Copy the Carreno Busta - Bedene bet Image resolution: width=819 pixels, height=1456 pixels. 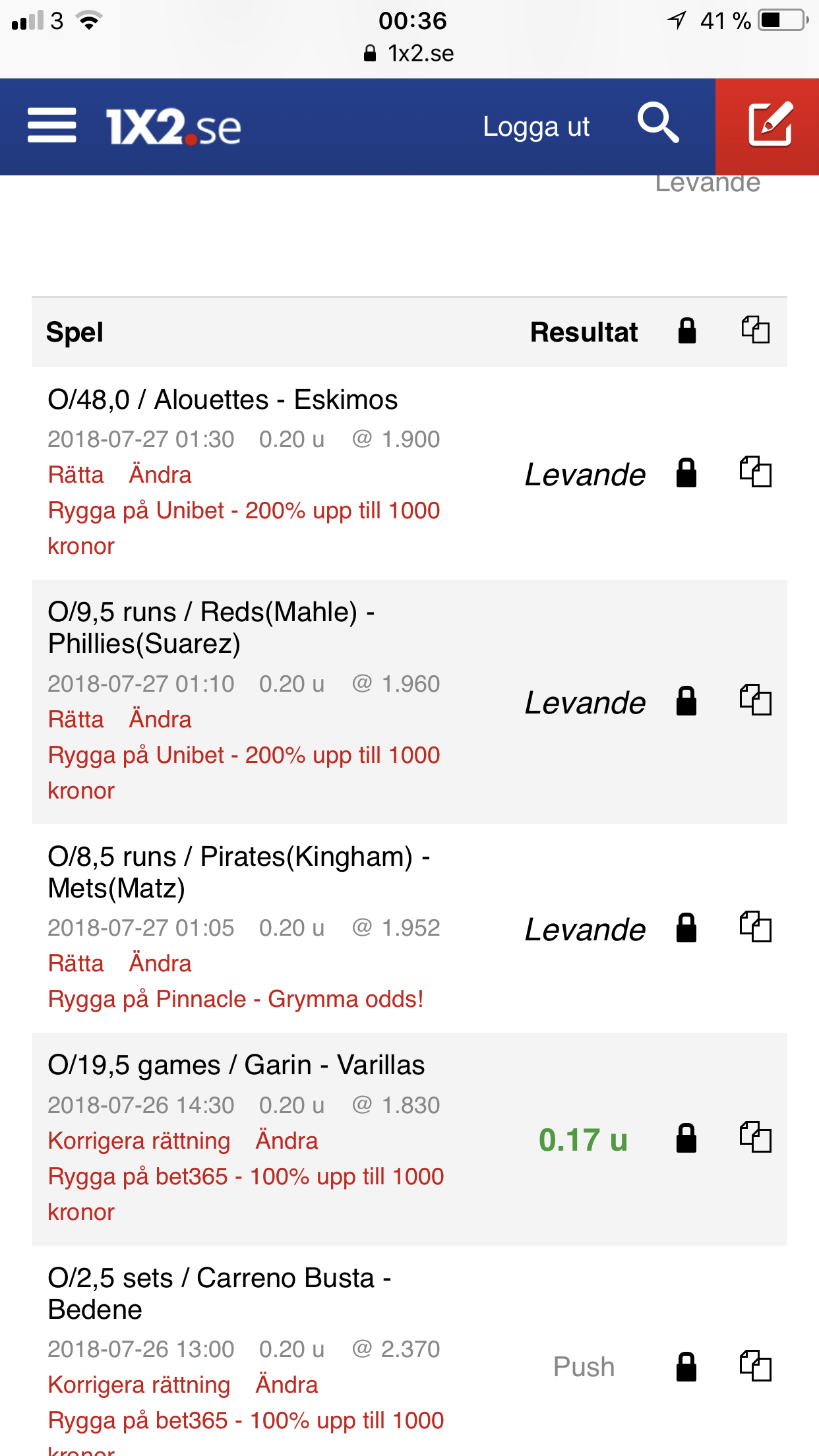(755, 1366)
